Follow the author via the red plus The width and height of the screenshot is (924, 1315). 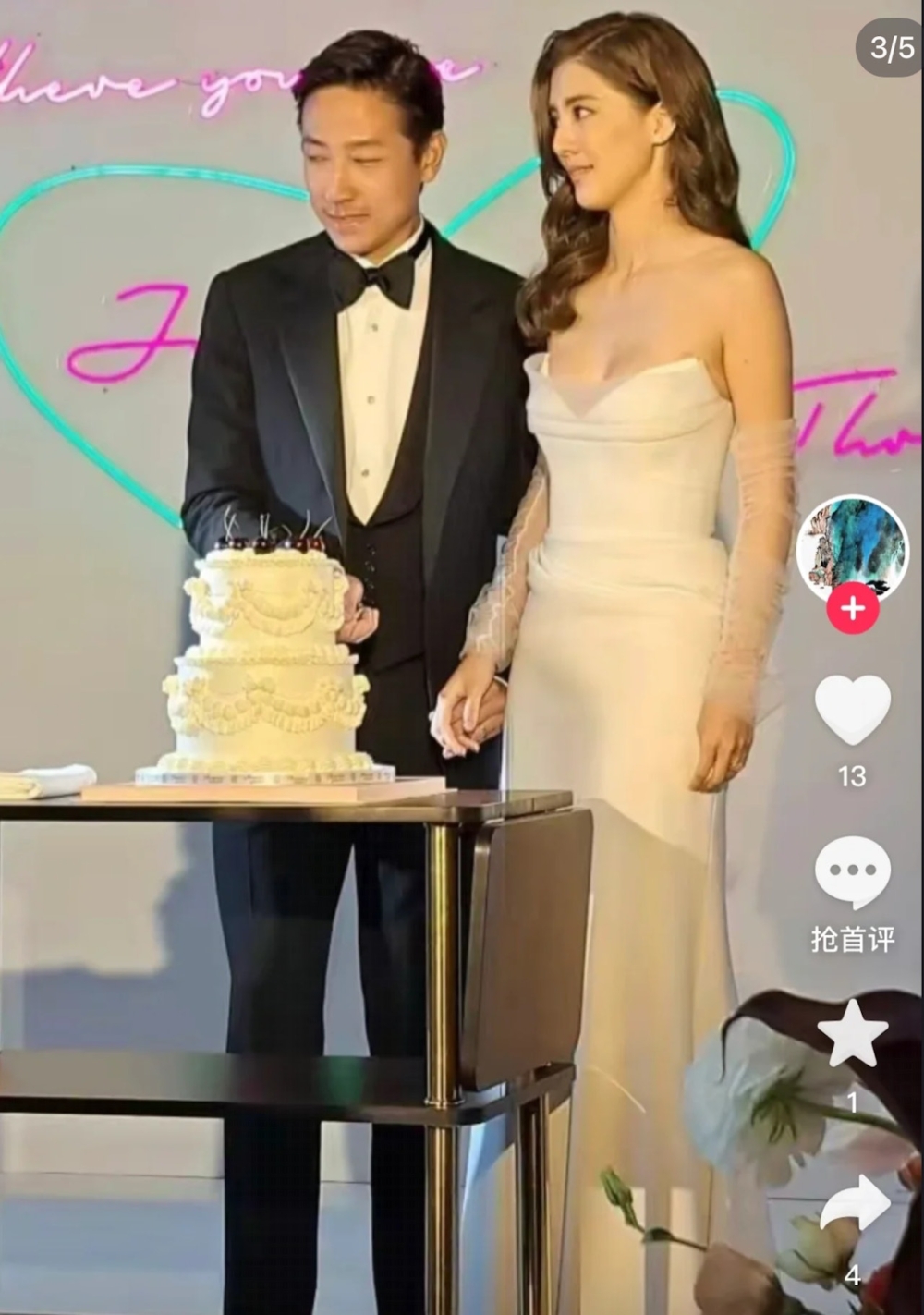(x=852, y=609)
